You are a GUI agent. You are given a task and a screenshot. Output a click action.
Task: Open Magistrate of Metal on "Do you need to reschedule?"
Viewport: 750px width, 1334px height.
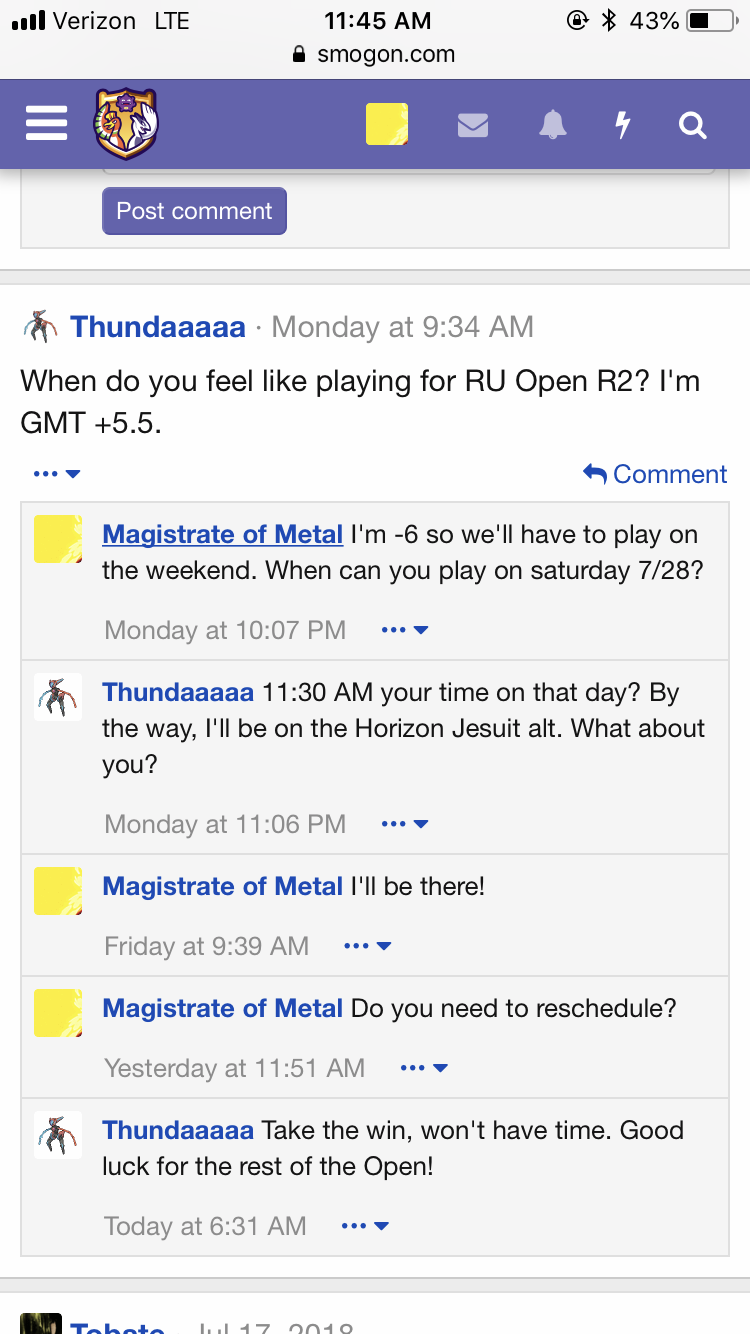pos(222,1008)
